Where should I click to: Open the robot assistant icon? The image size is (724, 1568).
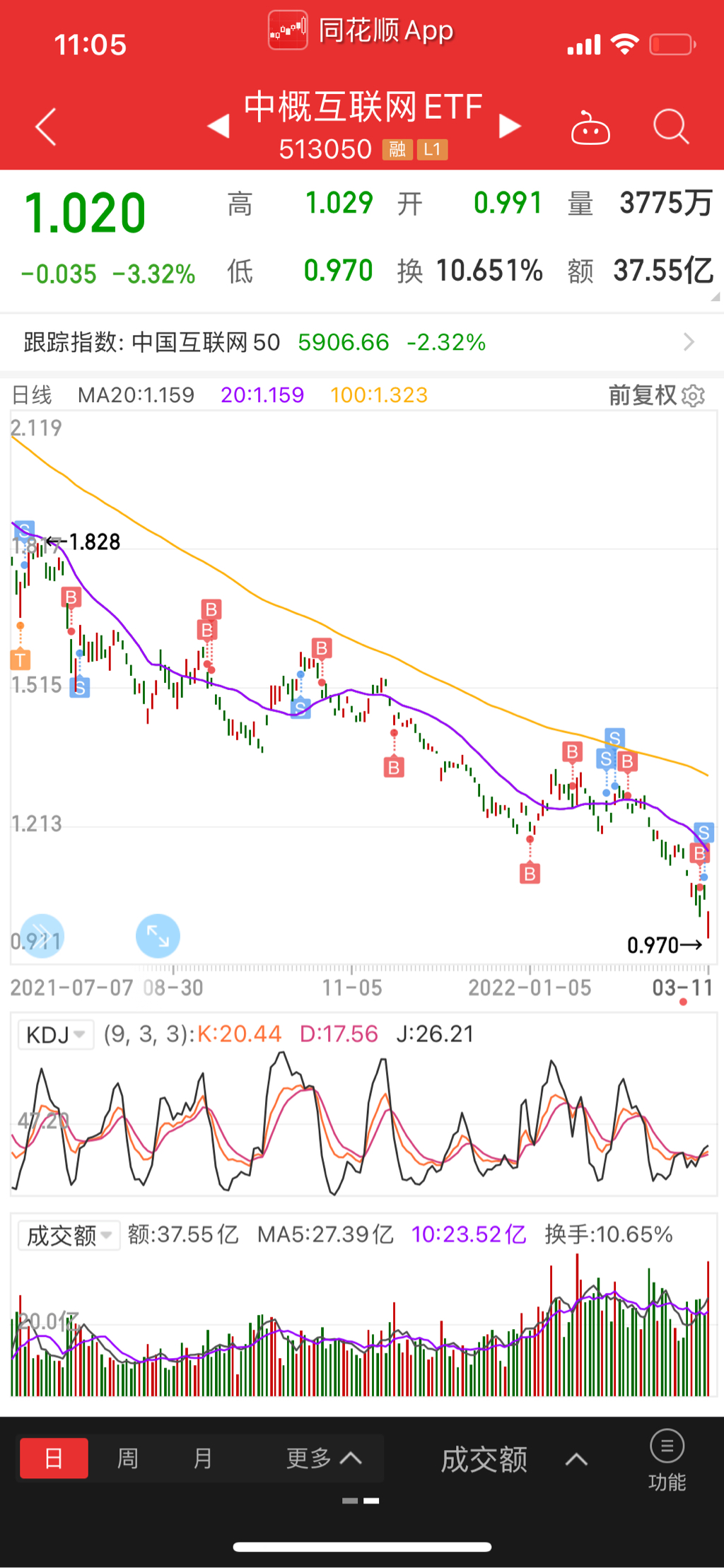tap(590, 129)
